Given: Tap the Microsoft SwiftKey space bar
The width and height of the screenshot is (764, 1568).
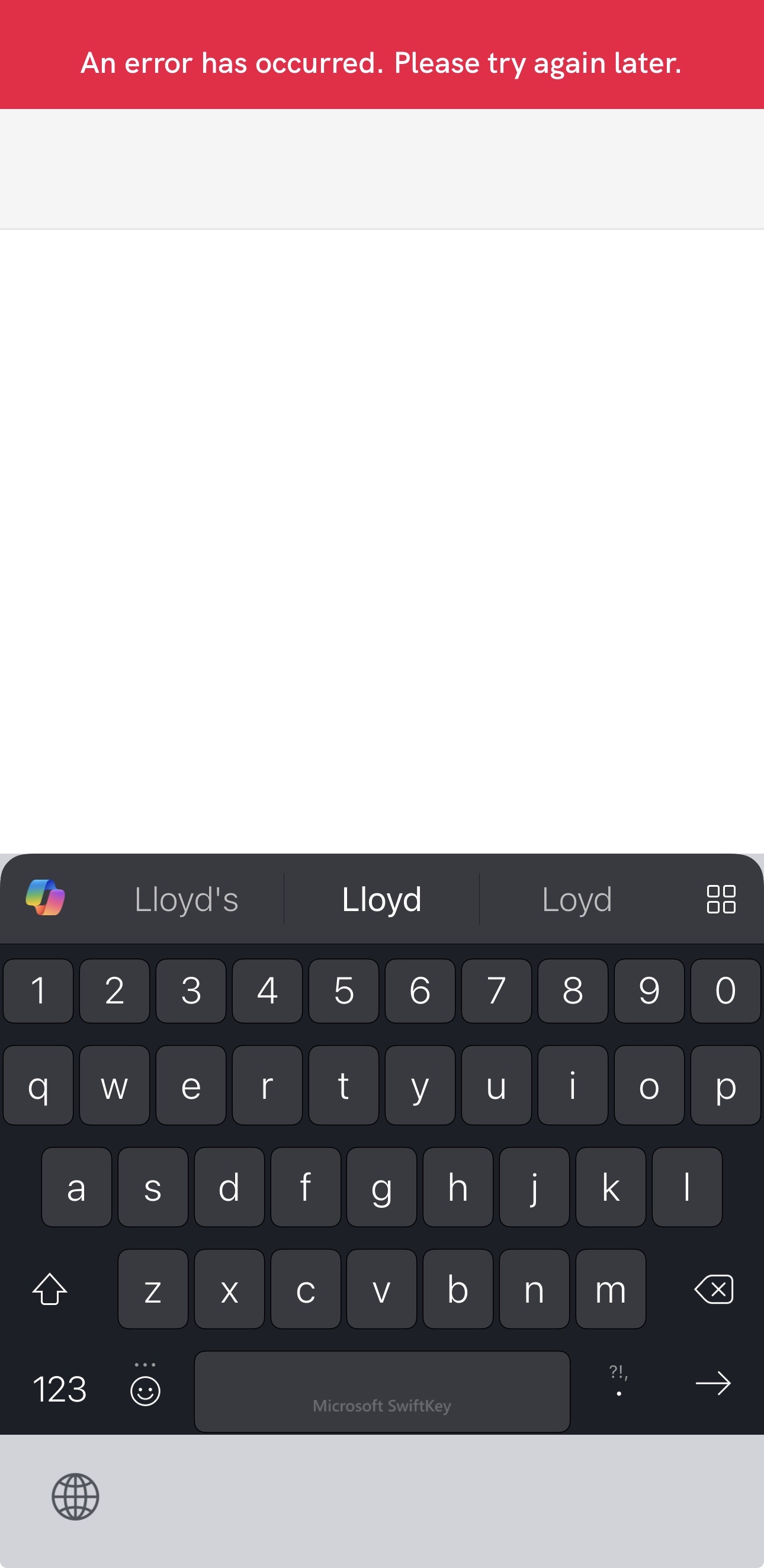Looking at the screenshot, I should [x=381, y=1391].
